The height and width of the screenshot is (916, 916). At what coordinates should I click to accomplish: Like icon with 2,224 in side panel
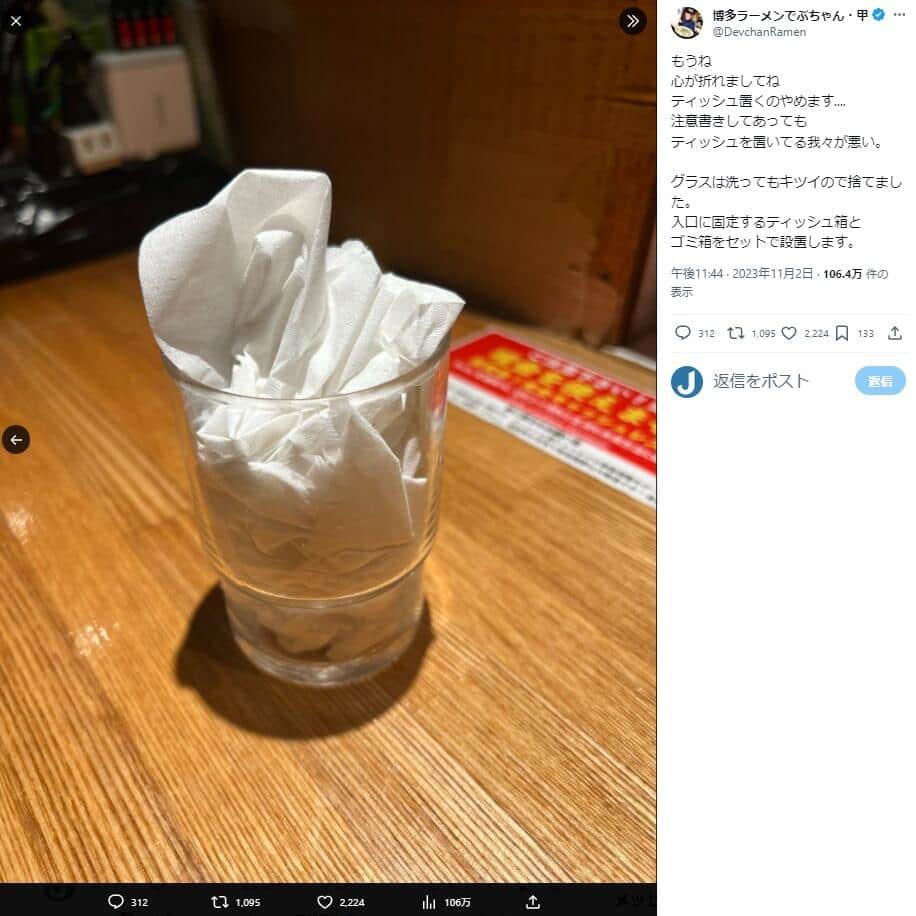789,333
